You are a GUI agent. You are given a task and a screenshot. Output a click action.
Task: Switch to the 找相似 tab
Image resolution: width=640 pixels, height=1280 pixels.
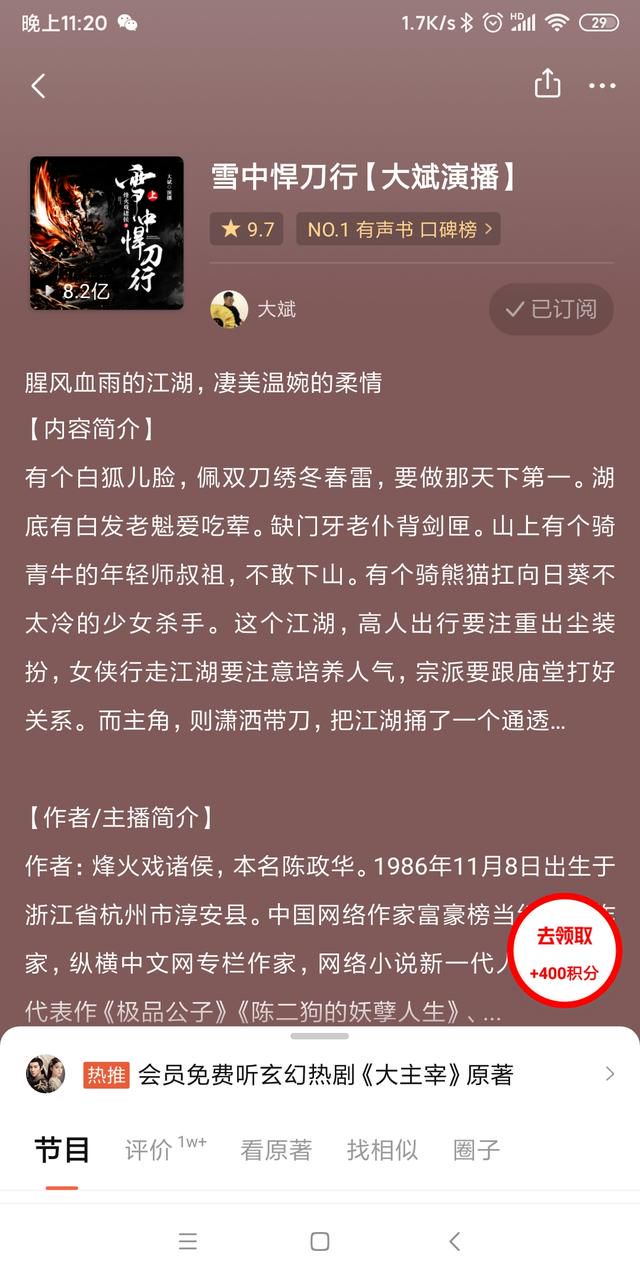[382, 1150]
